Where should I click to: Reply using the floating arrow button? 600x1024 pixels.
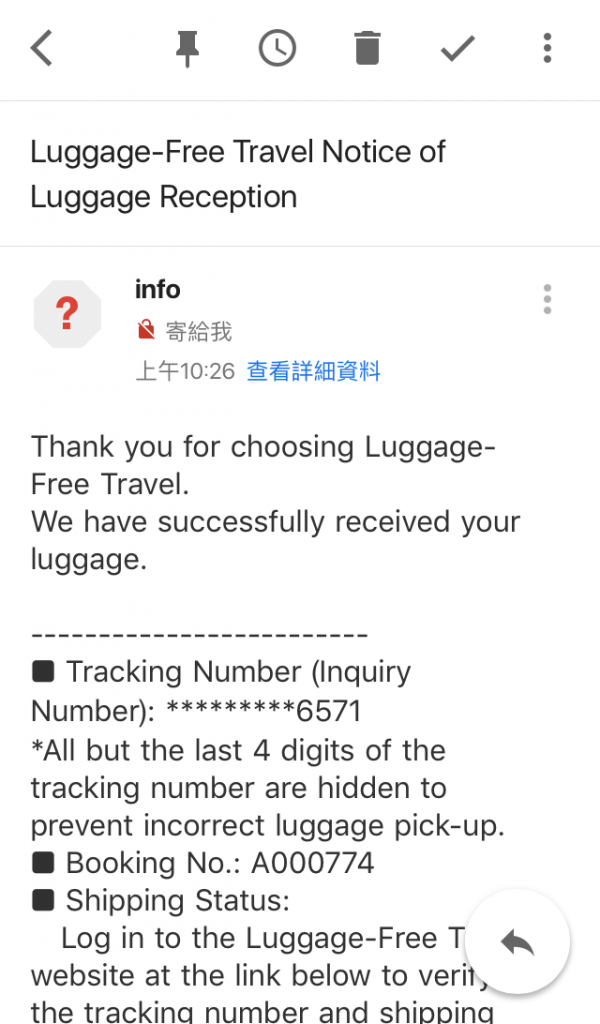point(517,941)
